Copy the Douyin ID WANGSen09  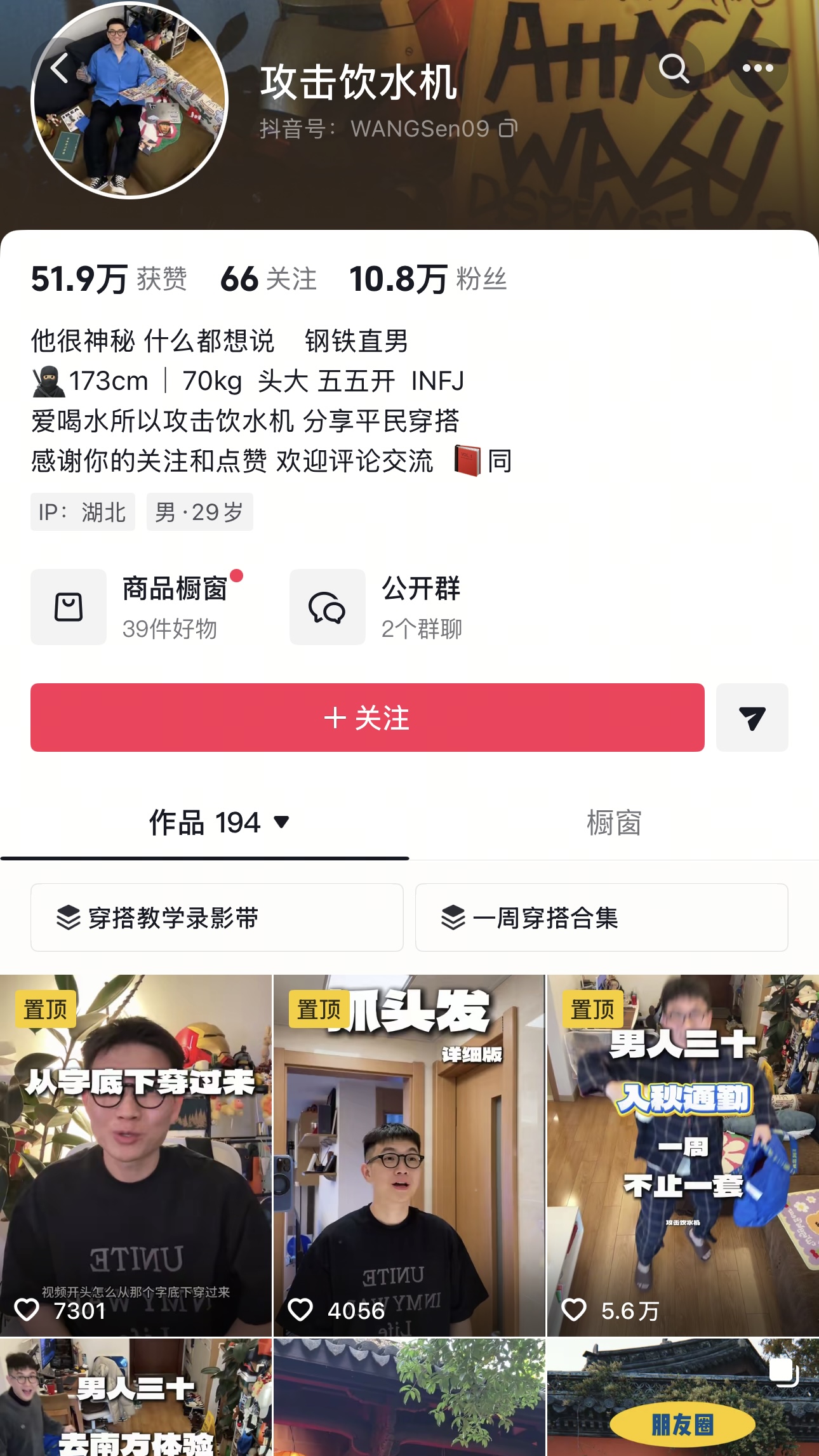click(x=508, y=129)
